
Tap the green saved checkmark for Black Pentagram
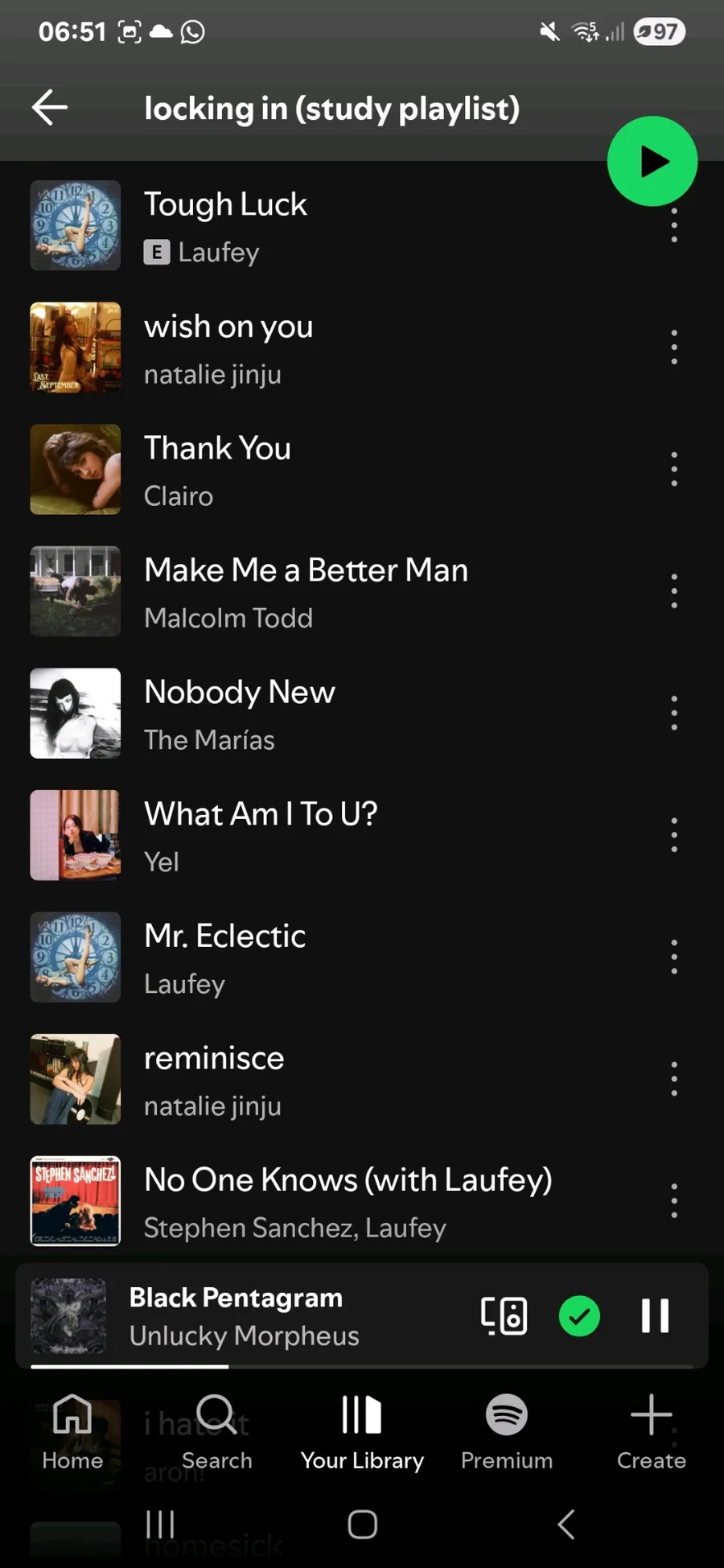(x=579, y=1316)
